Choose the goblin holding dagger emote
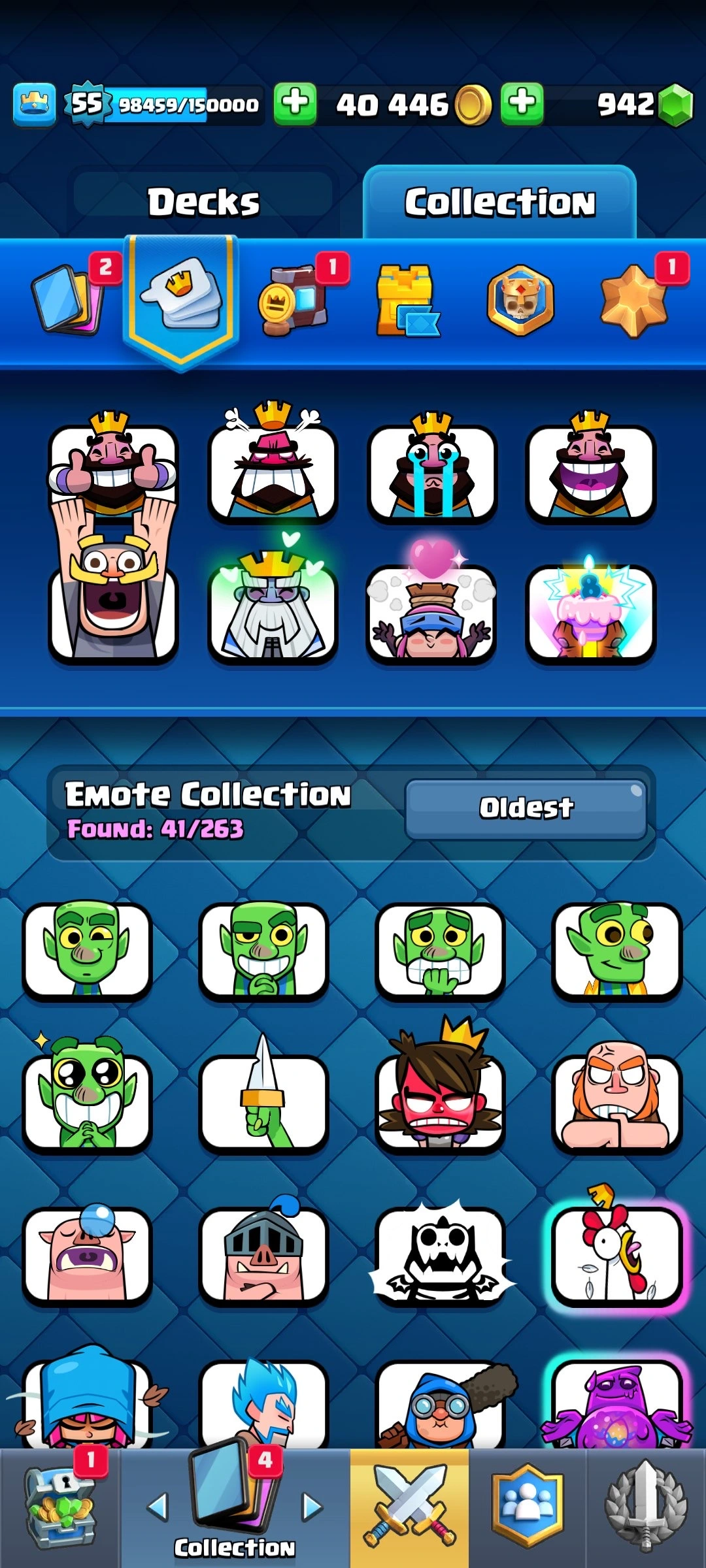The width and height of the screenshot is (706, 1568). (x=263, y=1101)
